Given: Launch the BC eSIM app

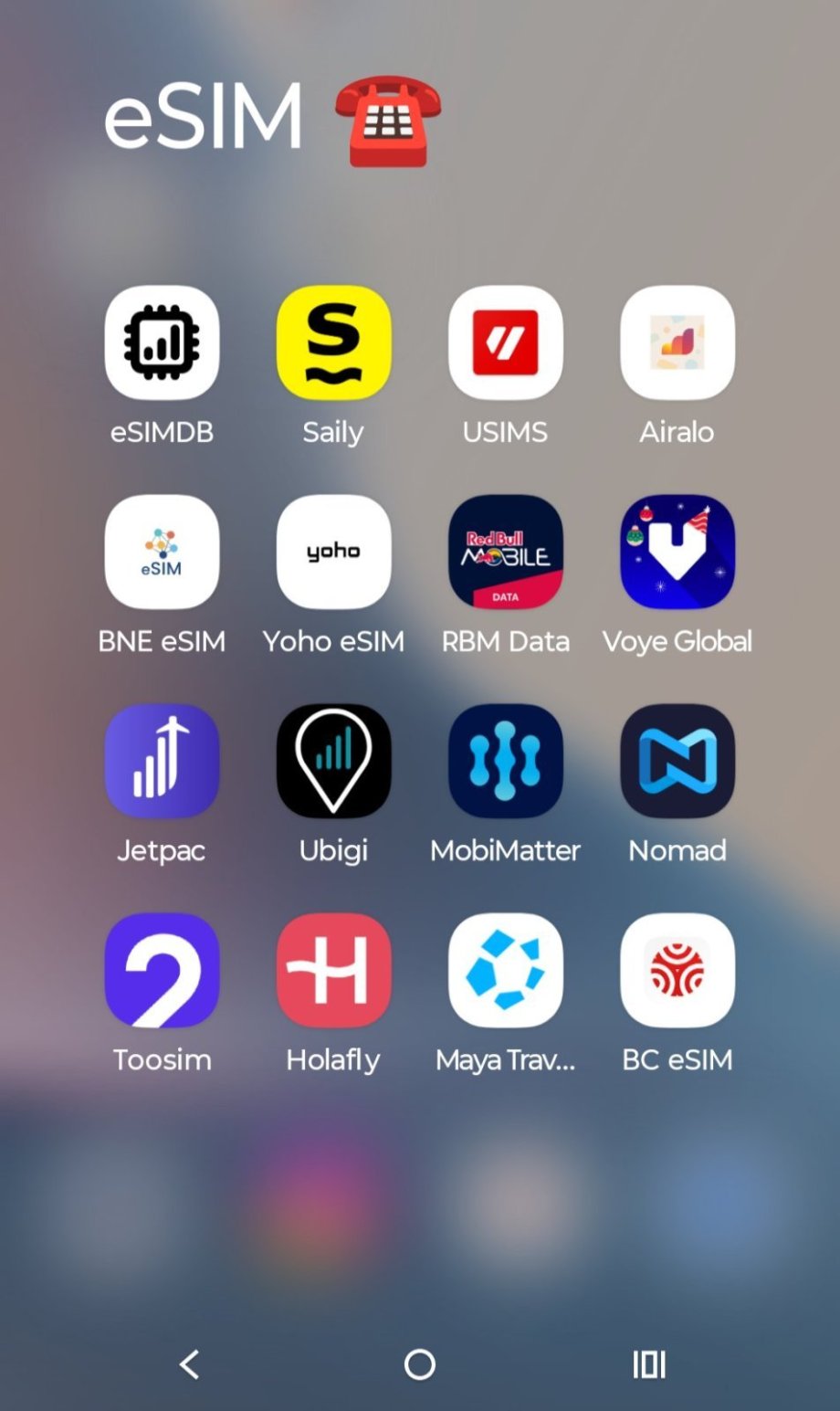Looking at the screenshot, I should tap(677, 970).
